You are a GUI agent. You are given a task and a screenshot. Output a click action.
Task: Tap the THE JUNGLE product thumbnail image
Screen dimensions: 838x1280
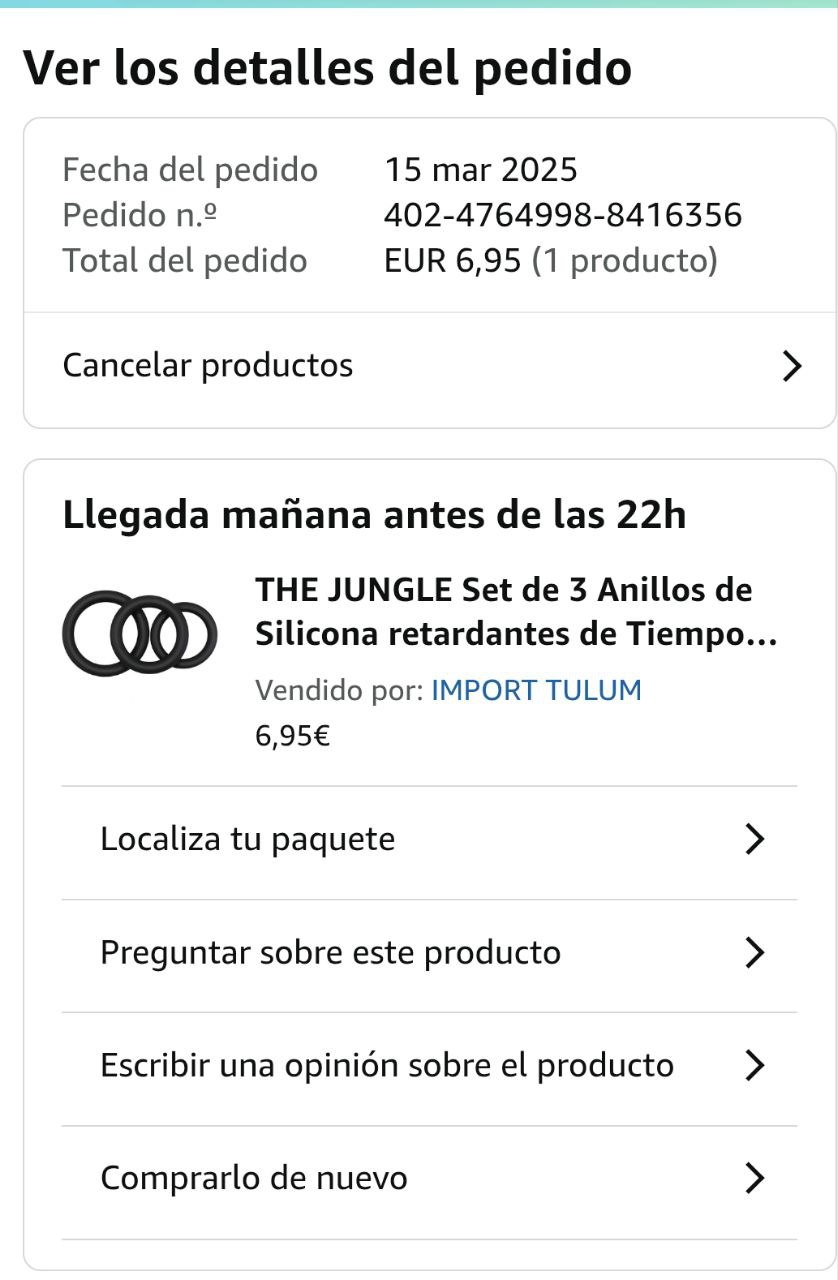[140, 633]
